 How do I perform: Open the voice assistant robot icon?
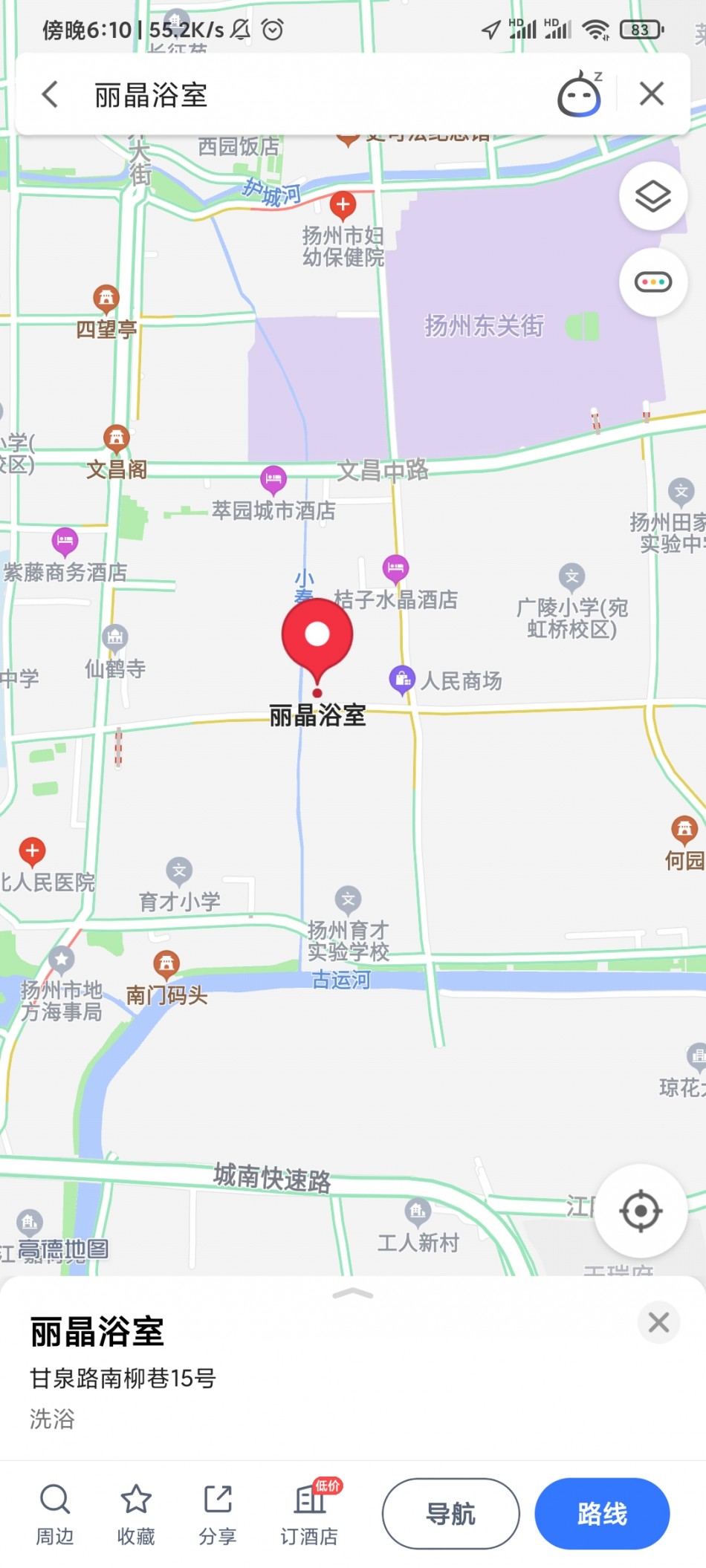point(579,94)
